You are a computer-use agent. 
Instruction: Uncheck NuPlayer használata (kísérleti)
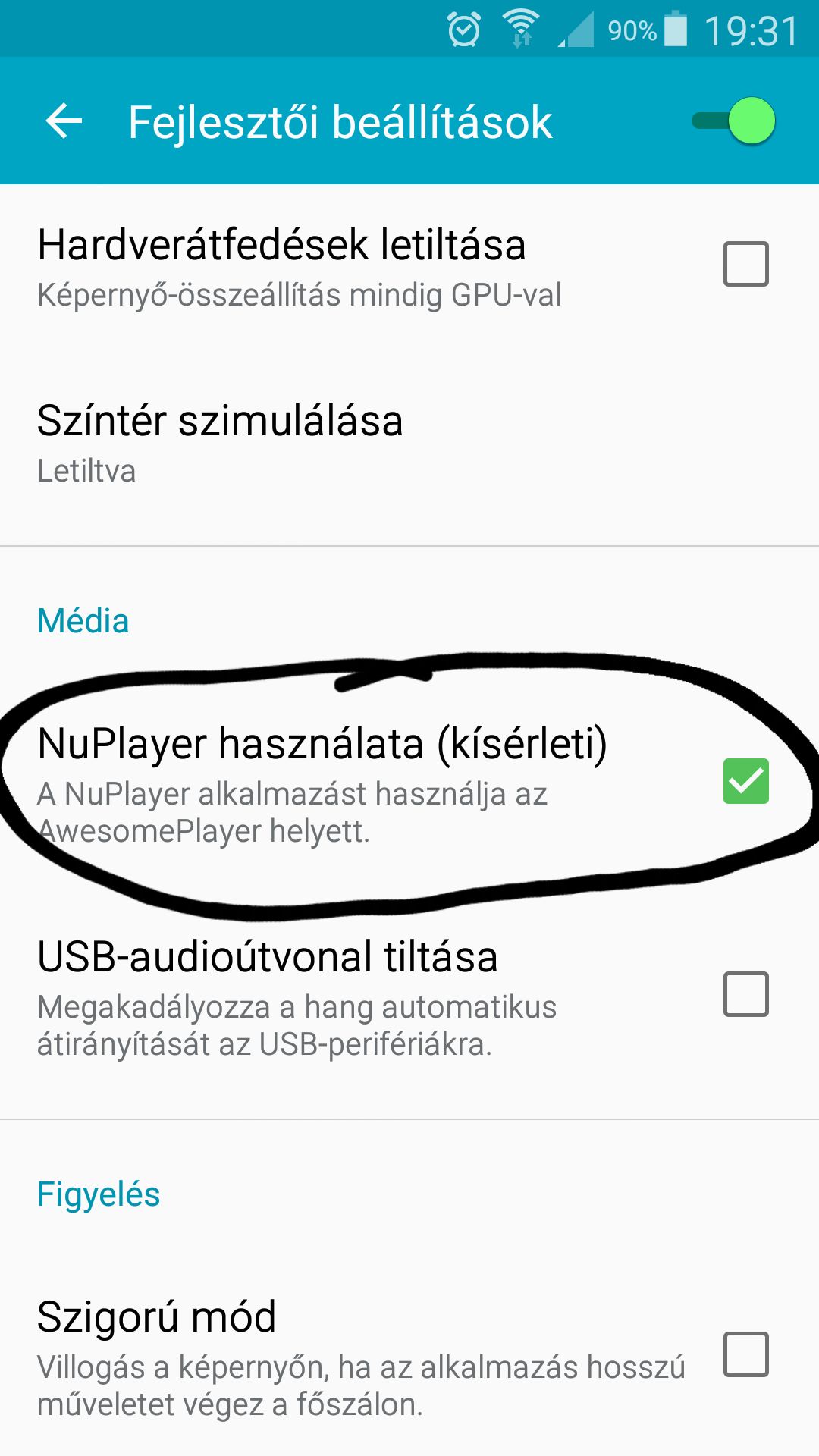click(x=746, y=781)
